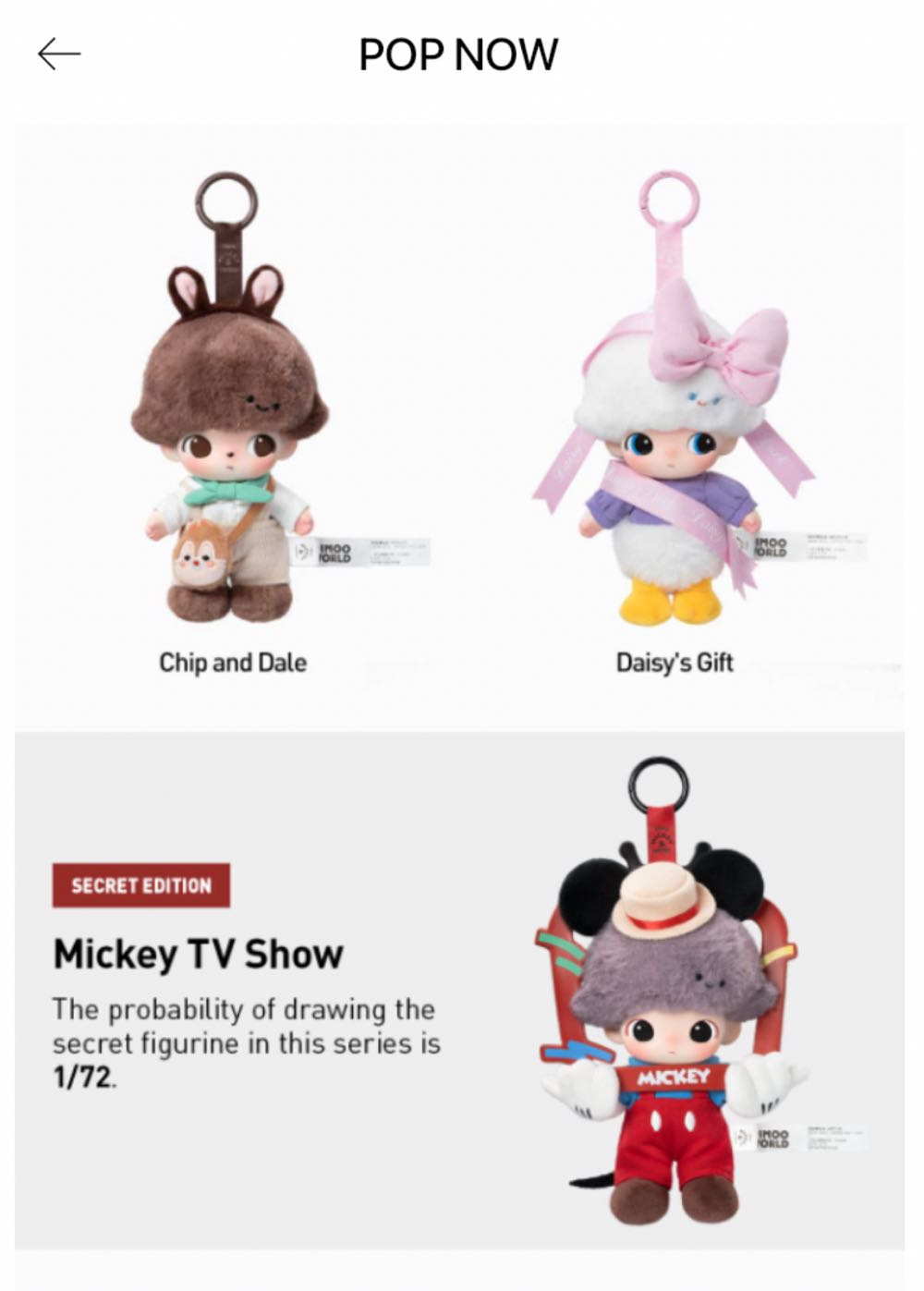Tap the Chip and Dale label

[234, 662]
